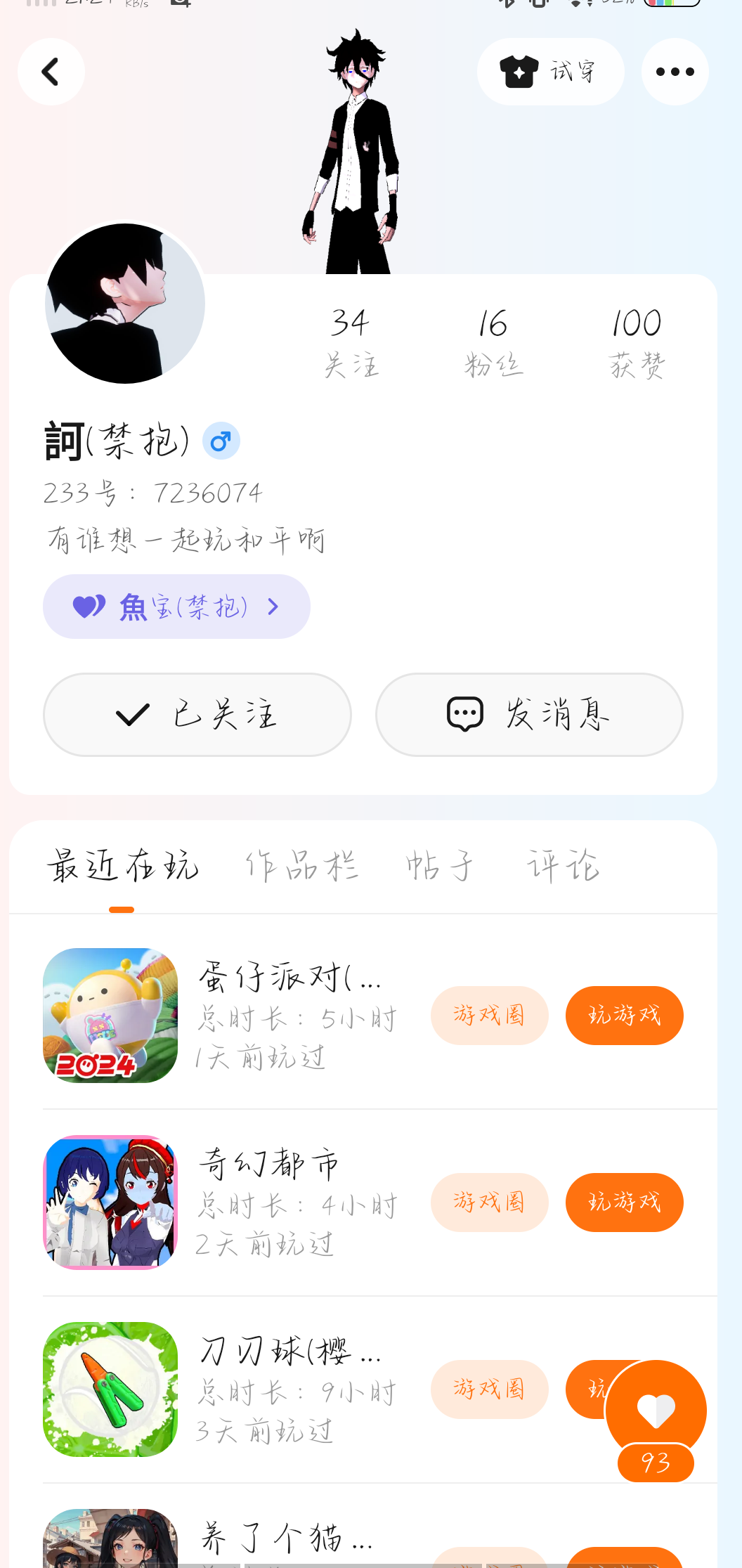The image size is (742, 1568).
Task: Switch to the 作品栏 tab
Action: click(x=302, y=866)
